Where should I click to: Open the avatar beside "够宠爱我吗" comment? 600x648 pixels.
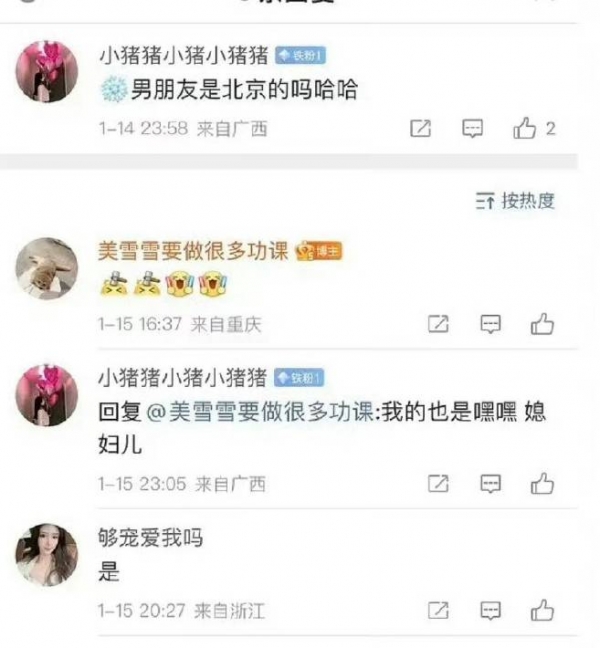48,552
